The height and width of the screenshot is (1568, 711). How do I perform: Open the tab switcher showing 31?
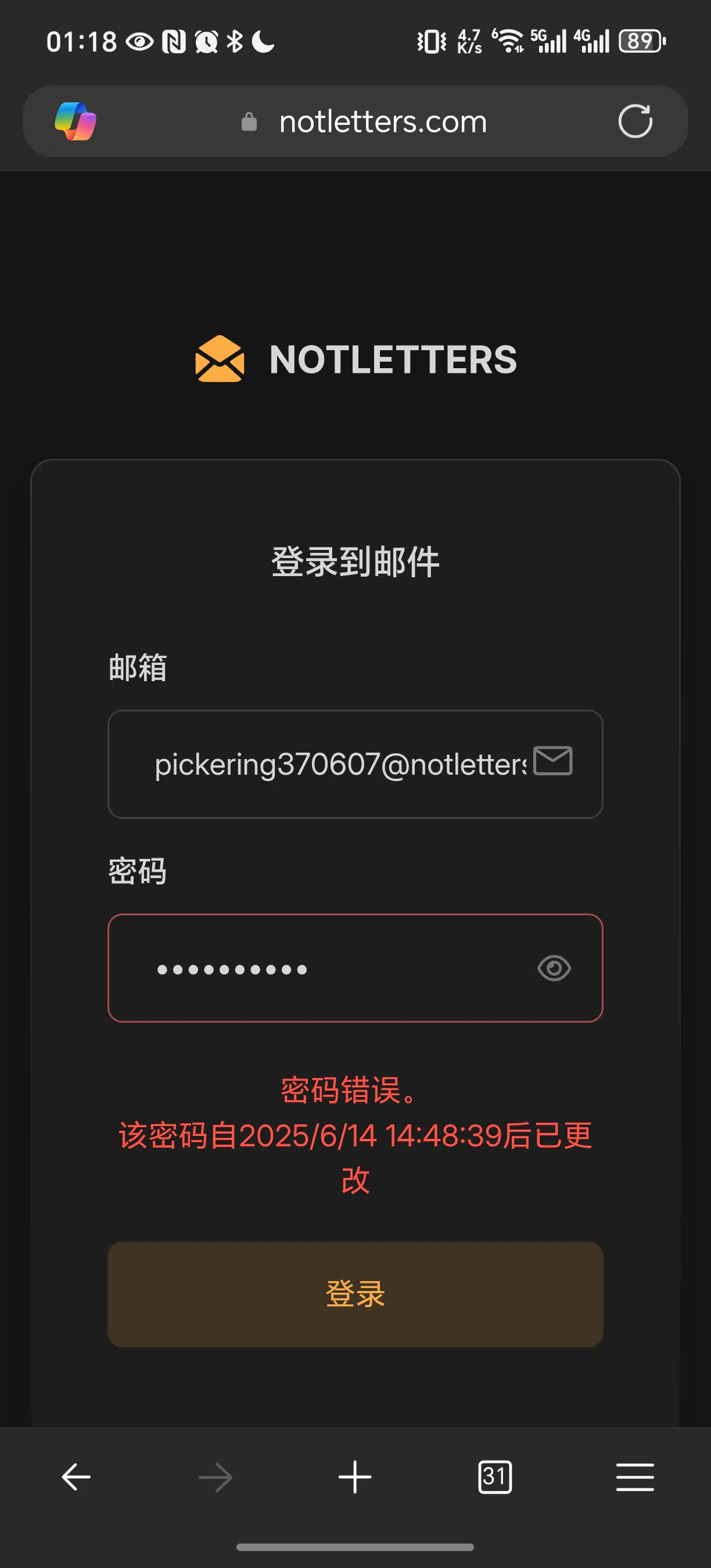(495, 1477)
